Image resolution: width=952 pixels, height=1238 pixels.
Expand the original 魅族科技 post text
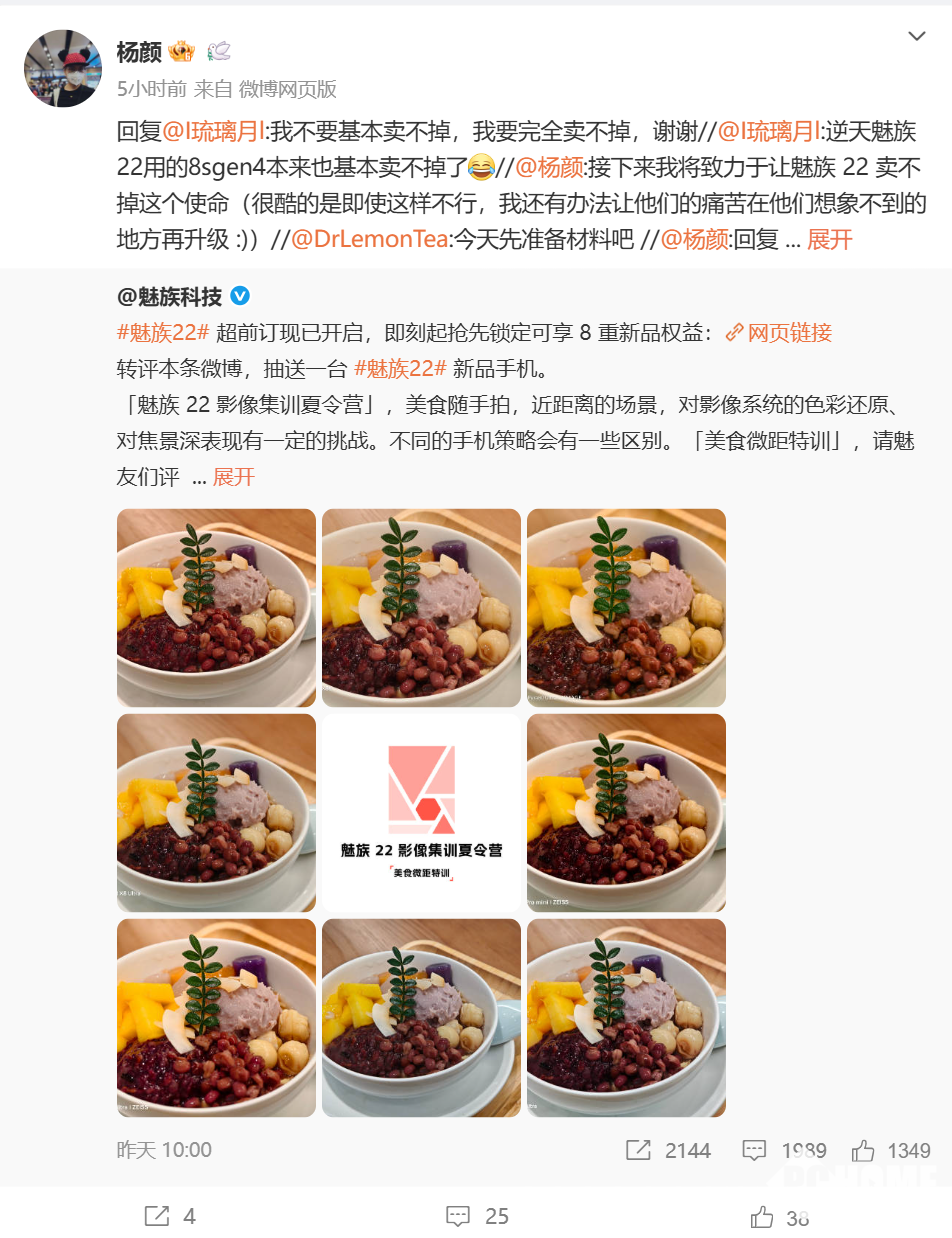[233, 477]
